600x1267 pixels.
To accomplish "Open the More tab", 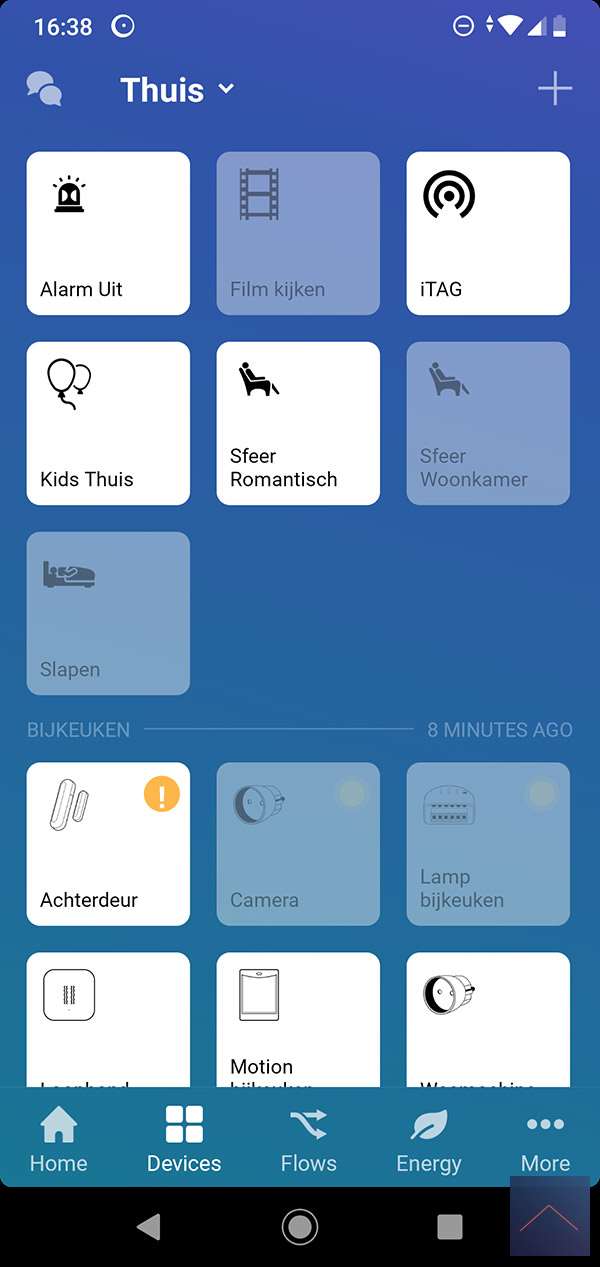I will [545, 1139].
